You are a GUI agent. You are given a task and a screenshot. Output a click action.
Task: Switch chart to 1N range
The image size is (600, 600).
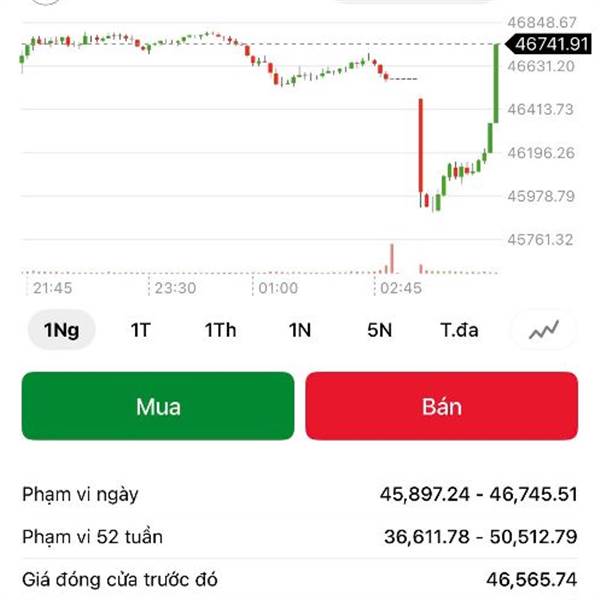pyautogui.click(x=300, y=330)
